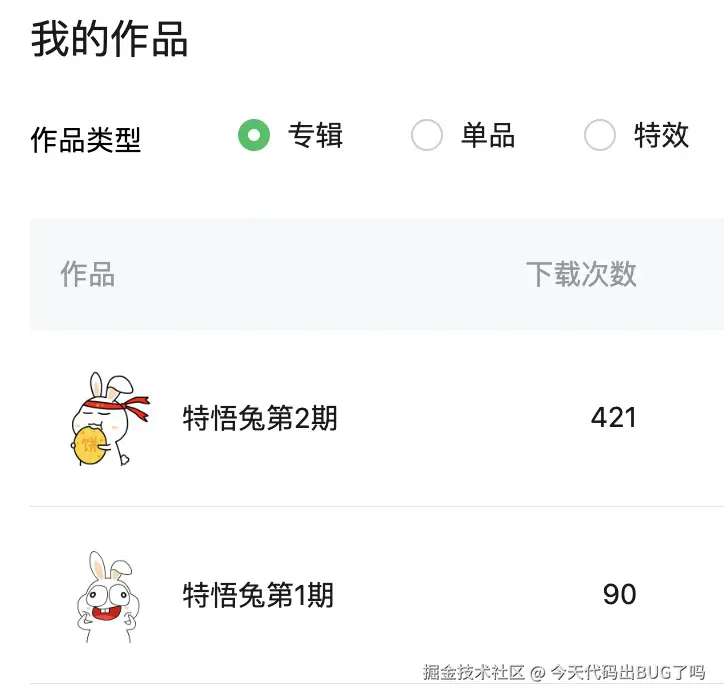Select the 单品 work type
The height and width of the screenshot is (700, 724).
[x=427, y=135]
